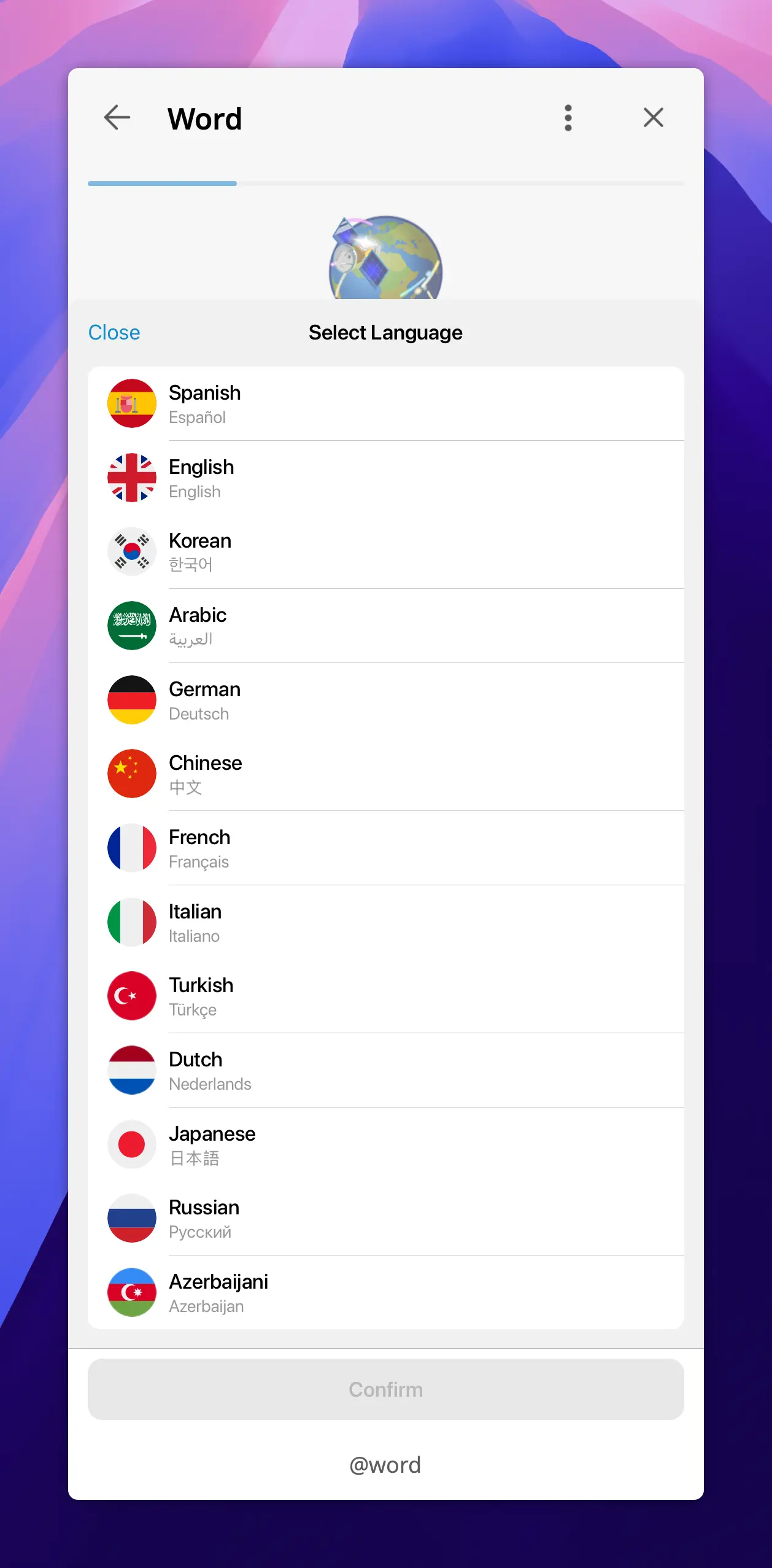Viewport: 772px width, 1568px height.
Task: Select the Chinese language row
Action: coord(385,774)
